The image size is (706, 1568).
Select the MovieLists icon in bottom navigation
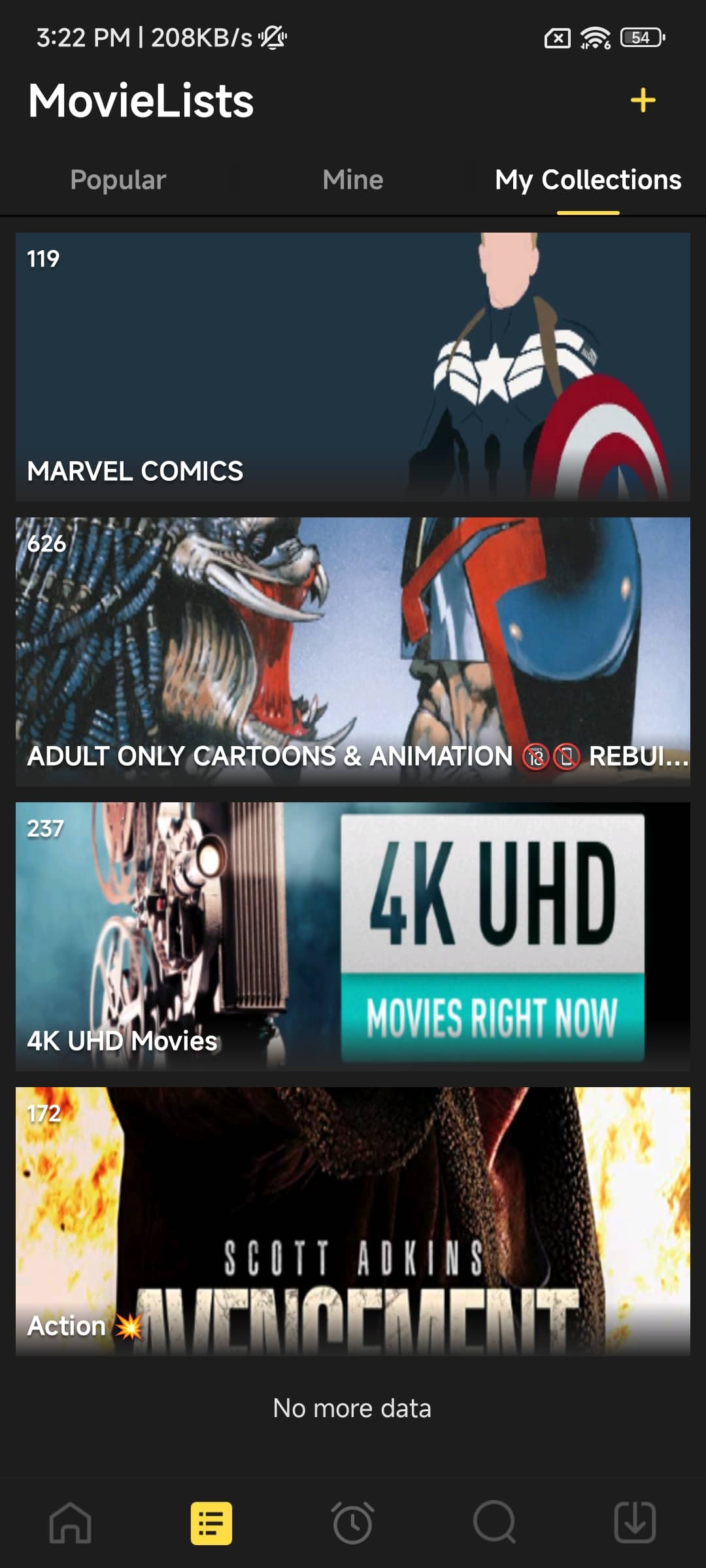tap(212, 1522)
